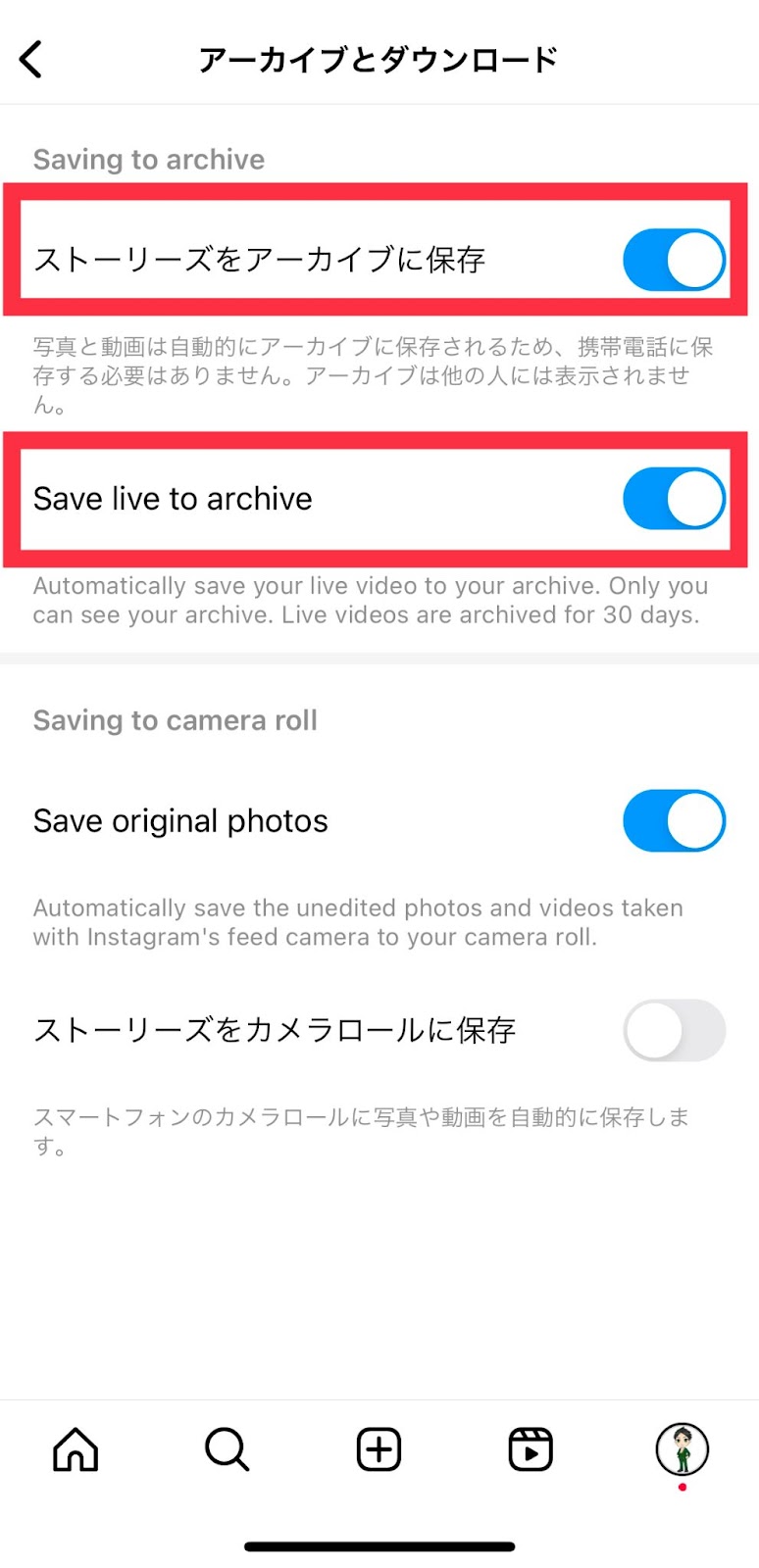Toggle Save original photos off

click(674, 820)
